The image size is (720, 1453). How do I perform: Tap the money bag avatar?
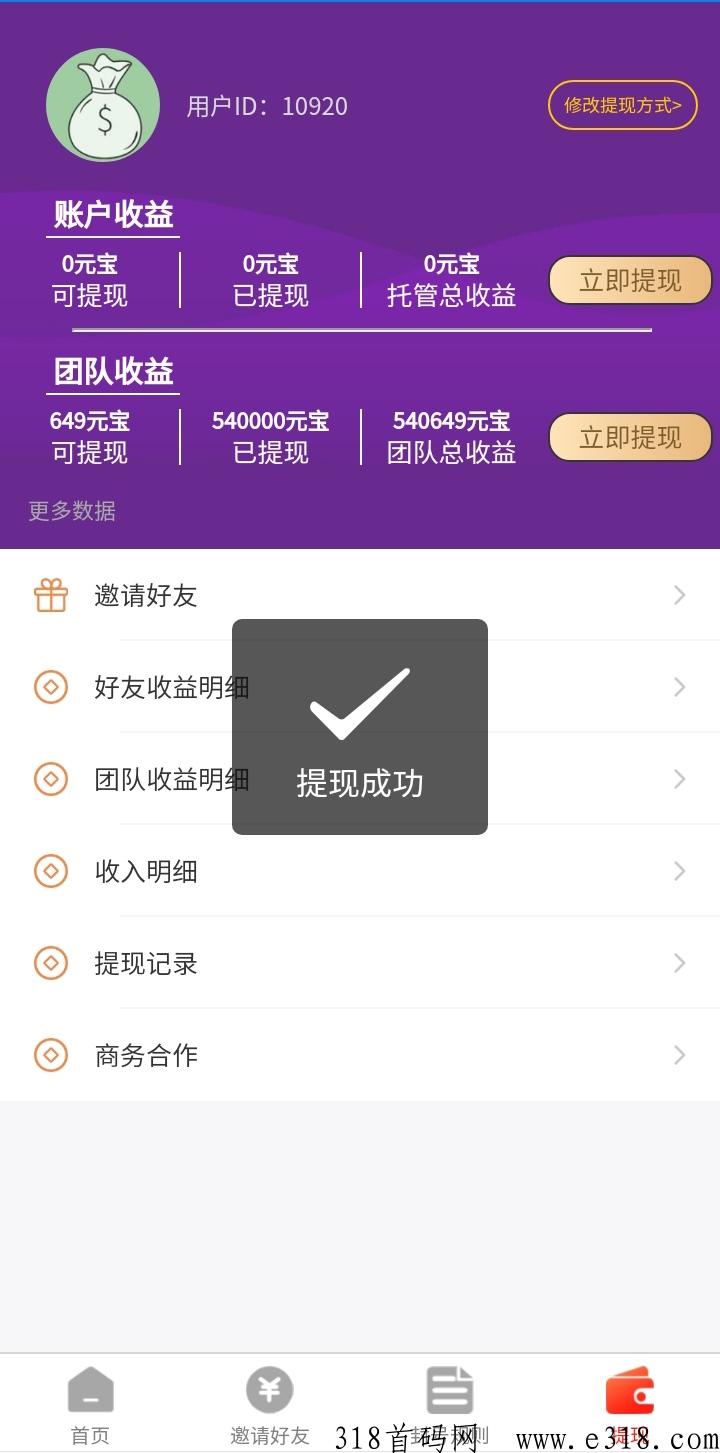pyautogui.click(x=103, y=105)
